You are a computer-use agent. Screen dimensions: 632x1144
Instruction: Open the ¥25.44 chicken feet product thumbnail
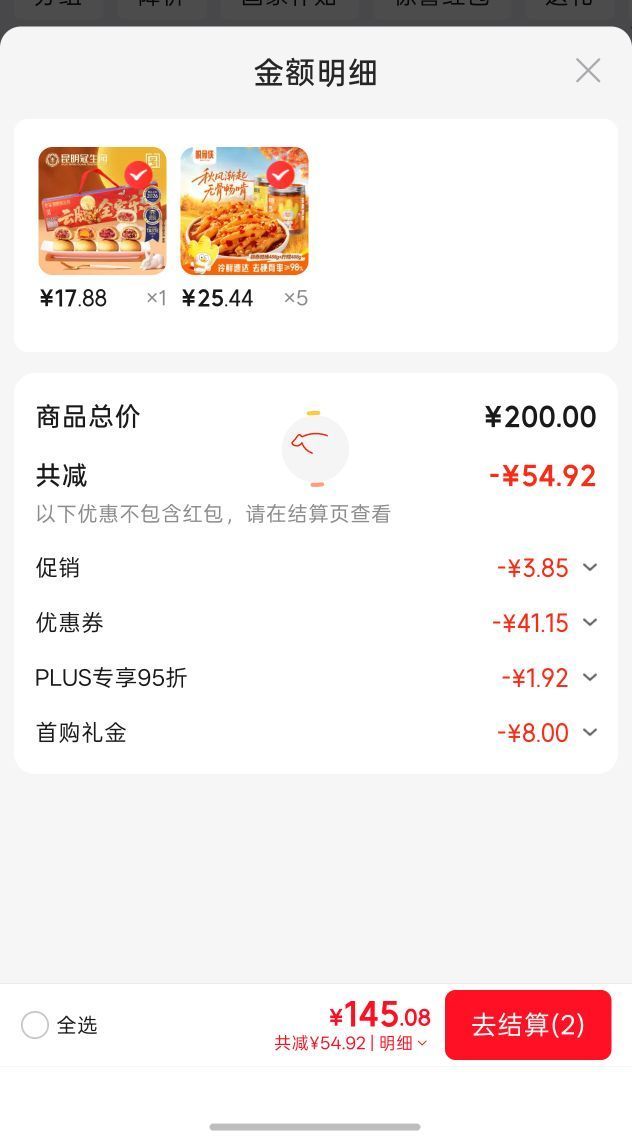click(244, 211)
